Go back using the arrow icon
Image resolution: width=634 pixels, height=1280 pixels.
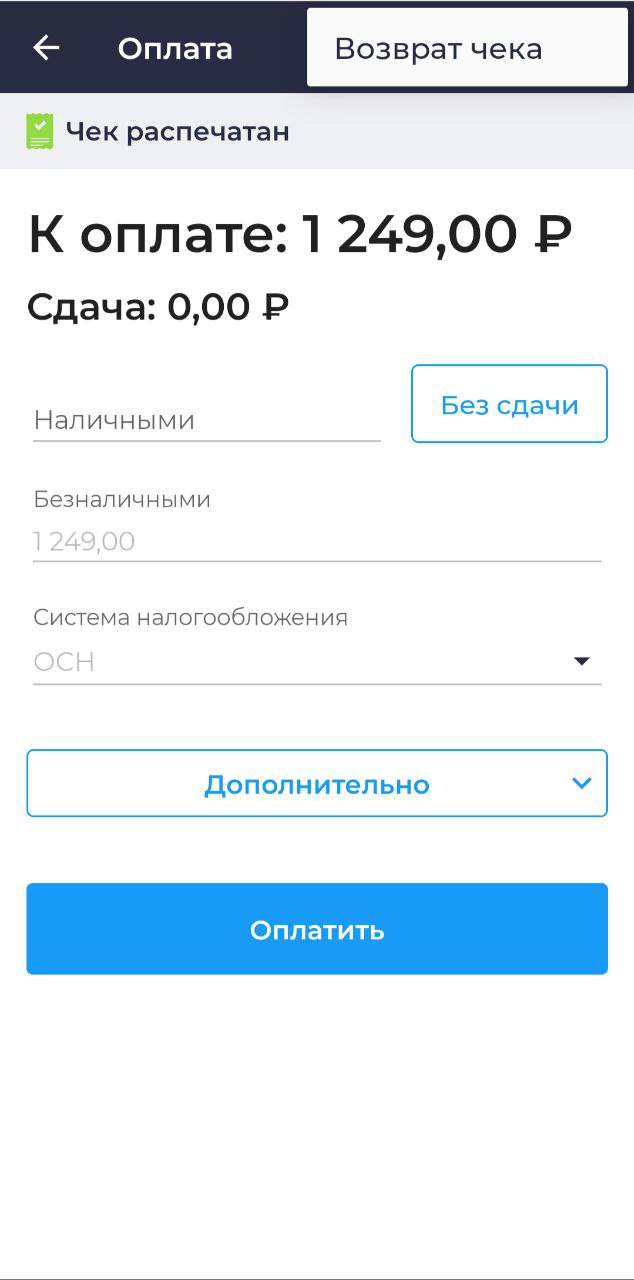[46, 47]
